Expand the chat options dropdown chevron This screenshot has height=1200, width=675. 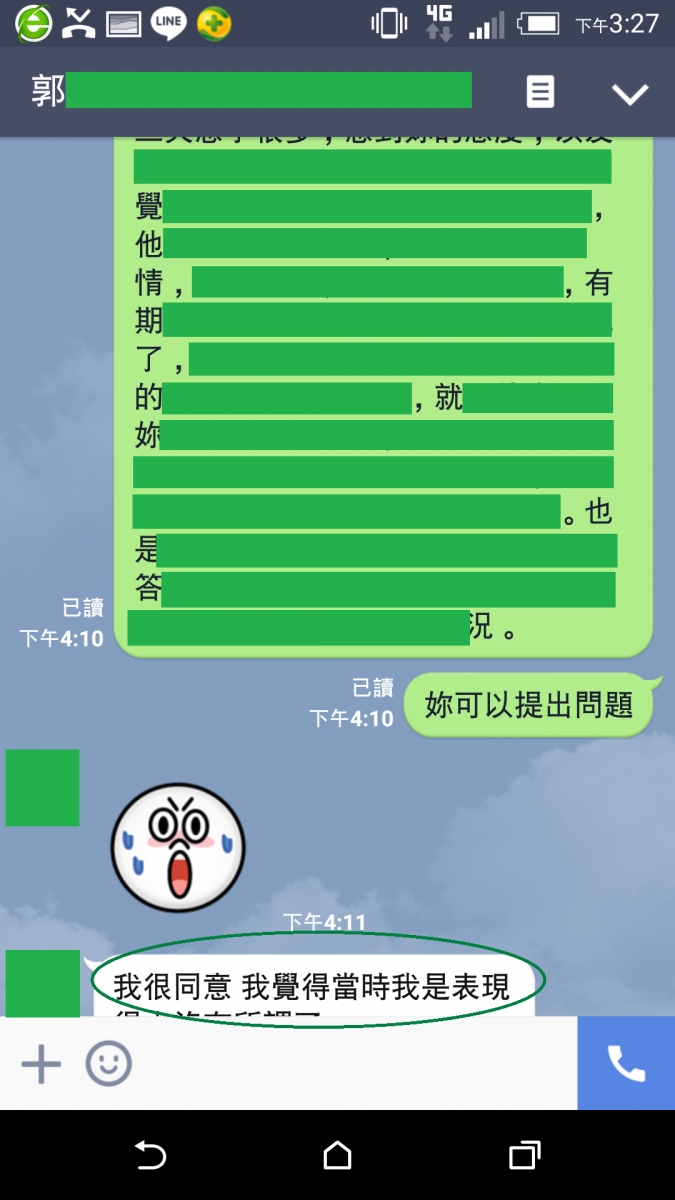[630, 94]
